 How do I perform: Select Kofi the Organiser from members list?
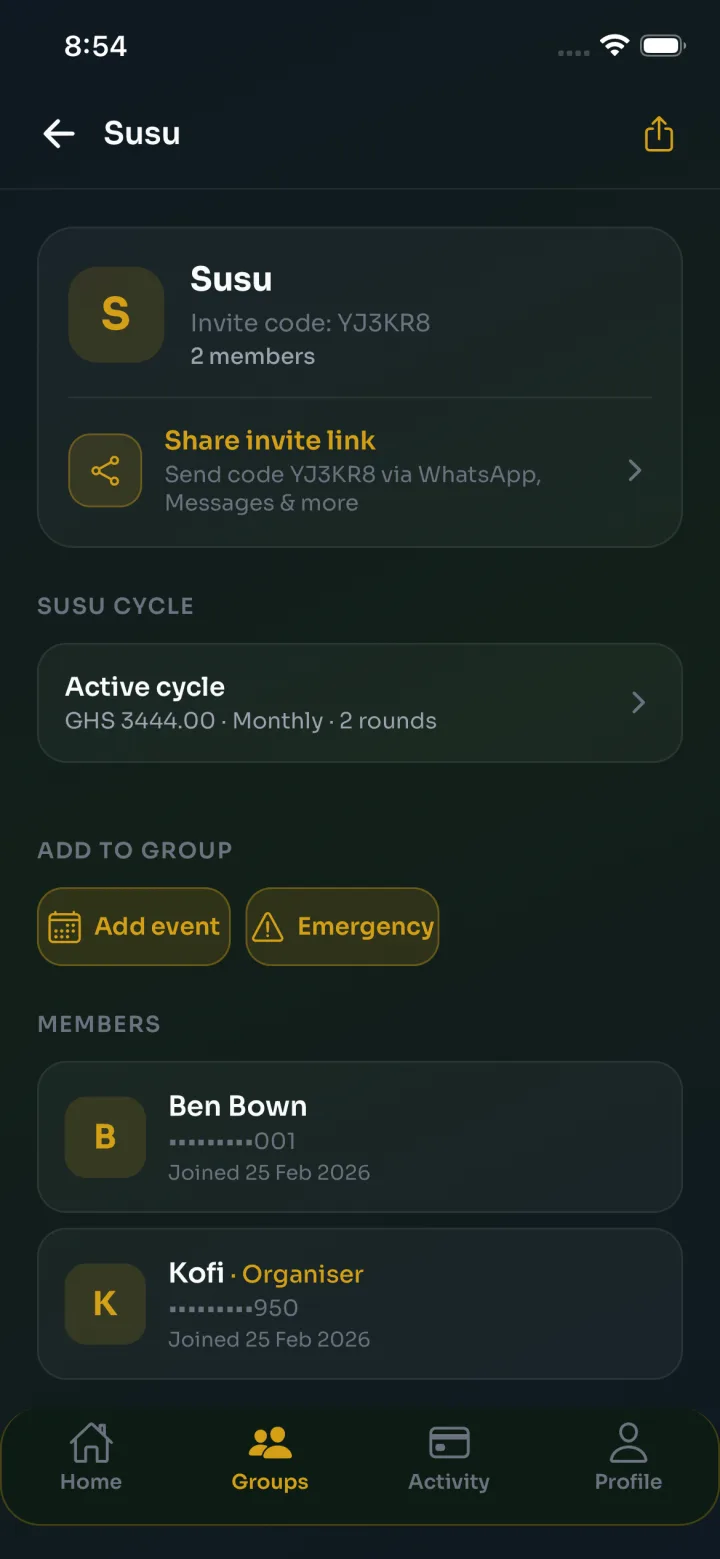coord(360,1304)
